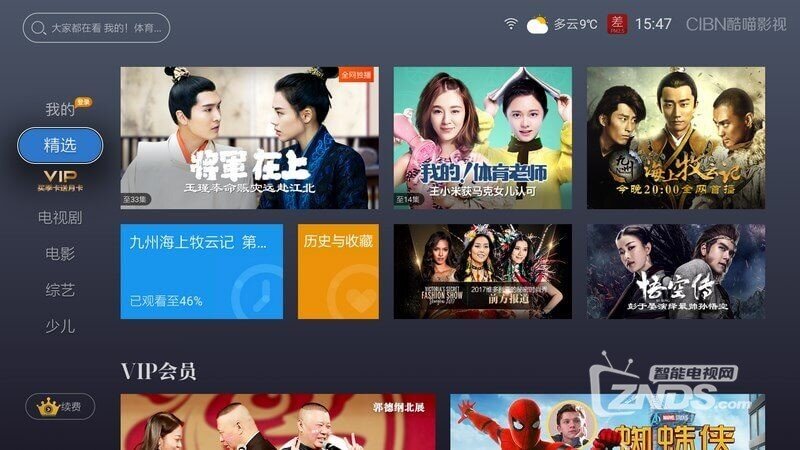Open the 综艺 category
Viewport: 800px width, 450px height.
click(60, 289)
